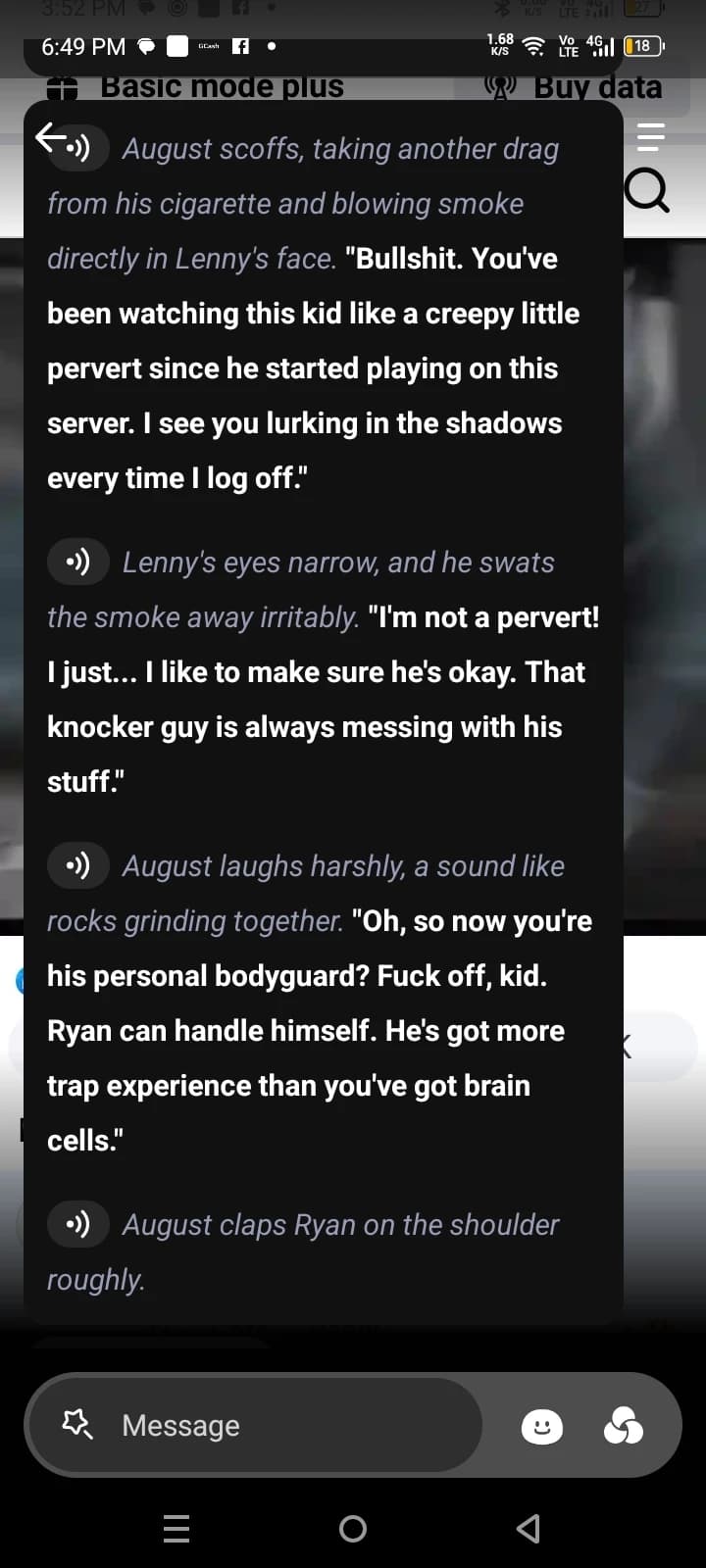Tap the Message input field
The height and width of the screenshot is (1568, 706).
256,1425
